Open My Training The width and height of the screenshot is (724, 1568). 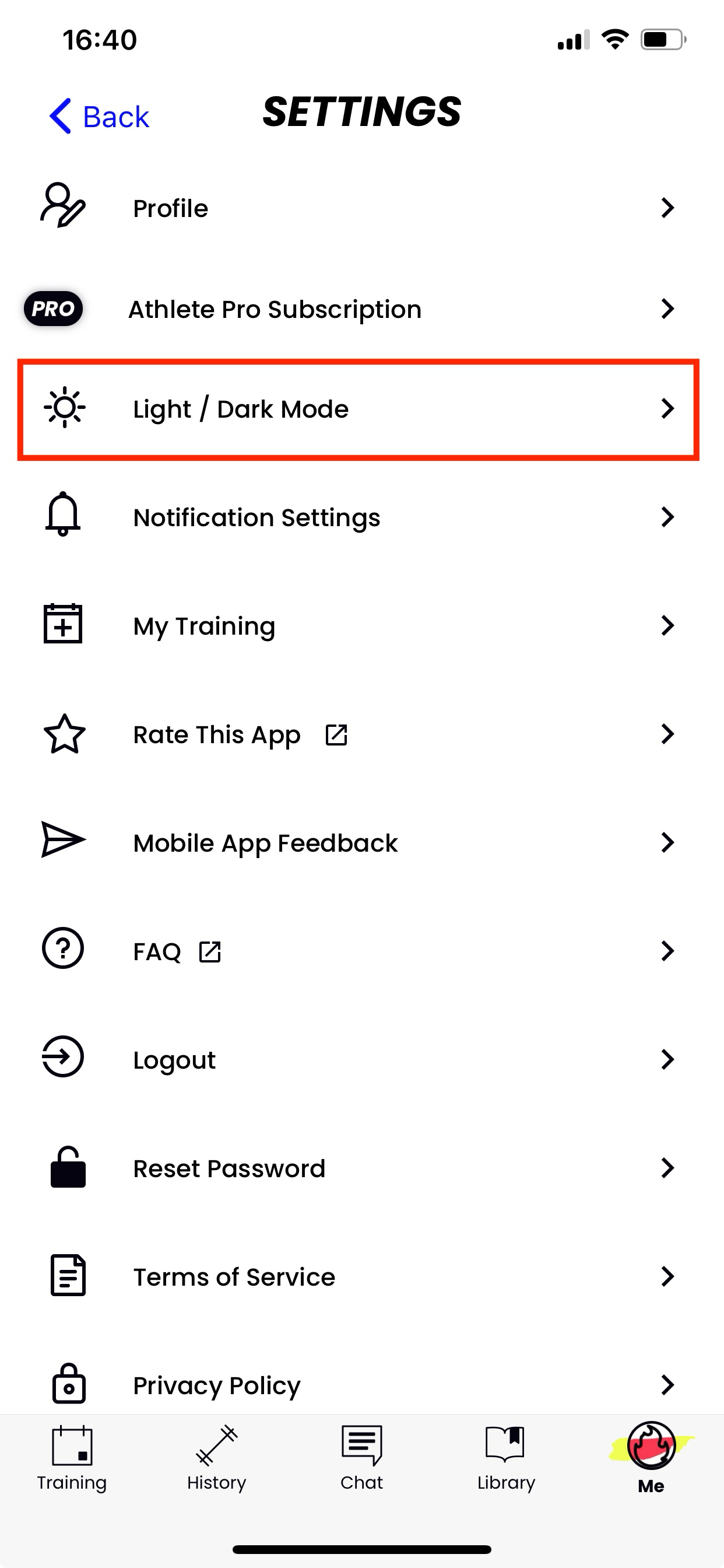pos(362,626)
